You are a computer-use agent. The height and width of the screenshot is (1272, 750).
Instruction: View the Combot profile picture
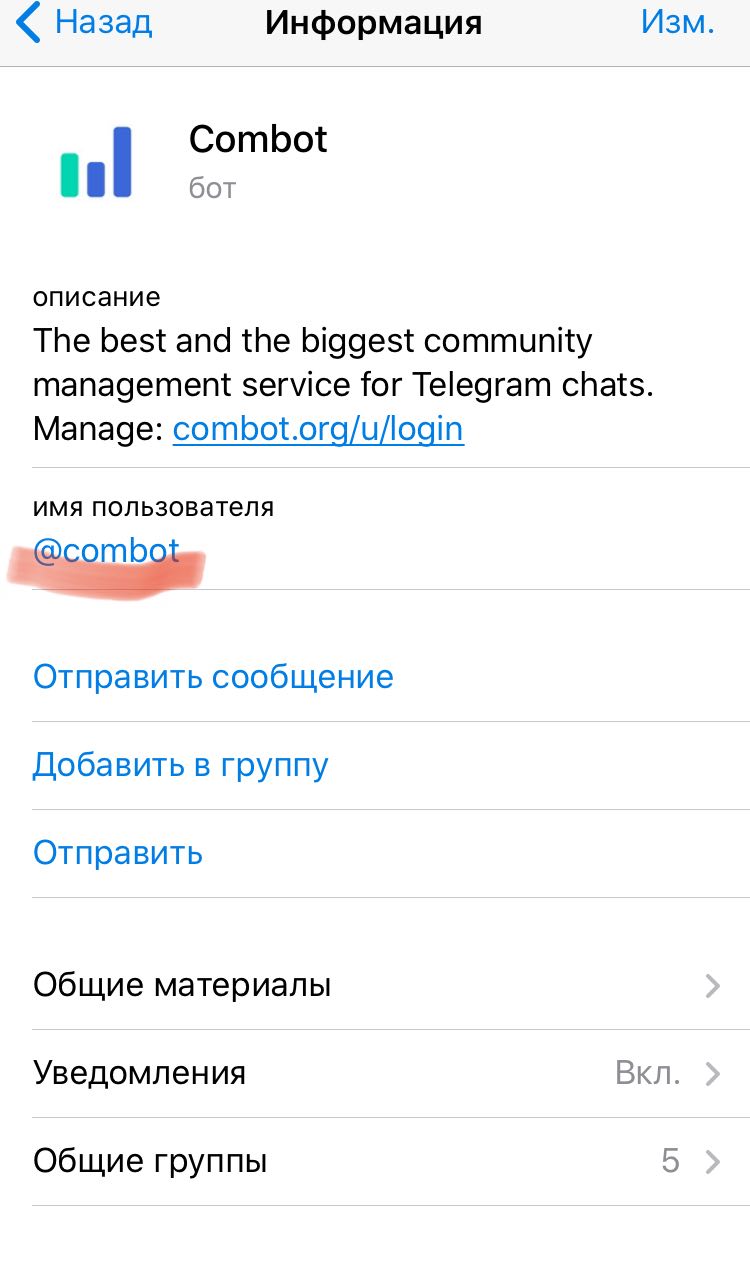pyautogui.click(x=96, y=161)
